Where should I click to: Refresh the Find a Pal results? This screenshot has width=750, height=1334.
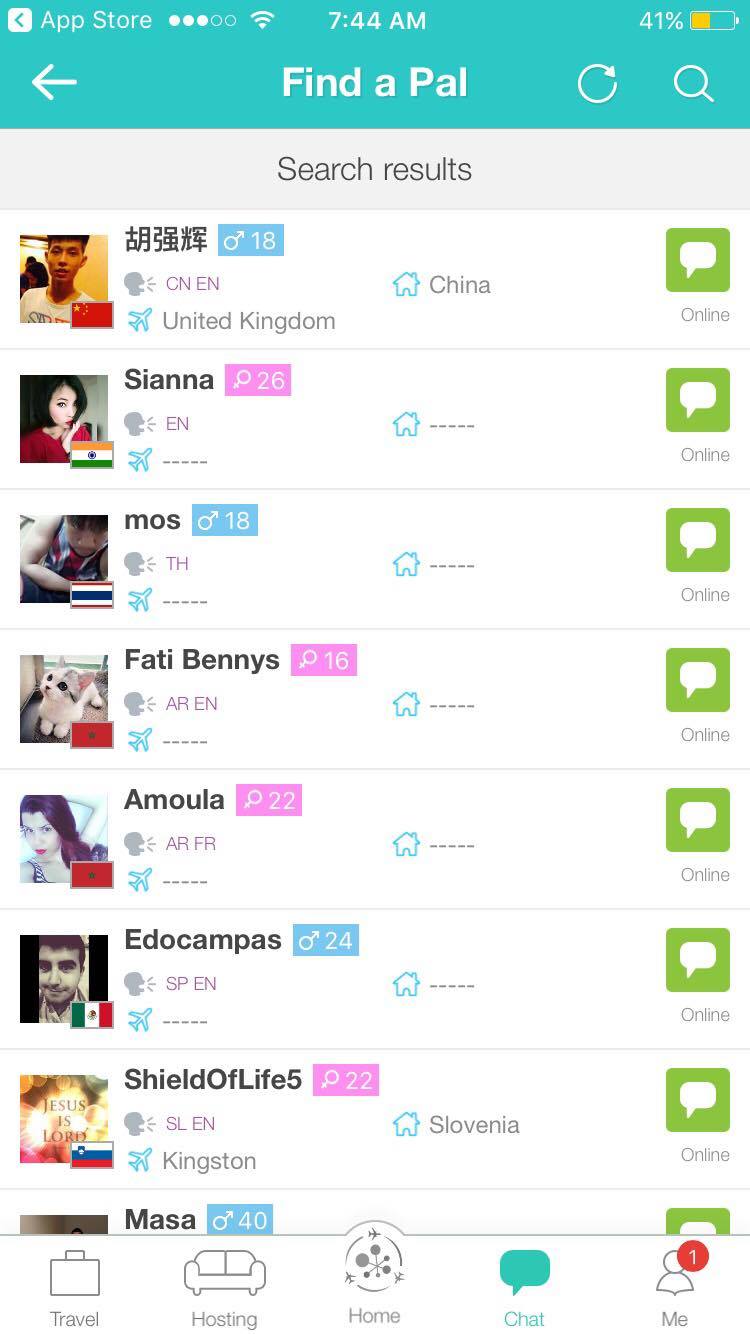tap(597, 83)
